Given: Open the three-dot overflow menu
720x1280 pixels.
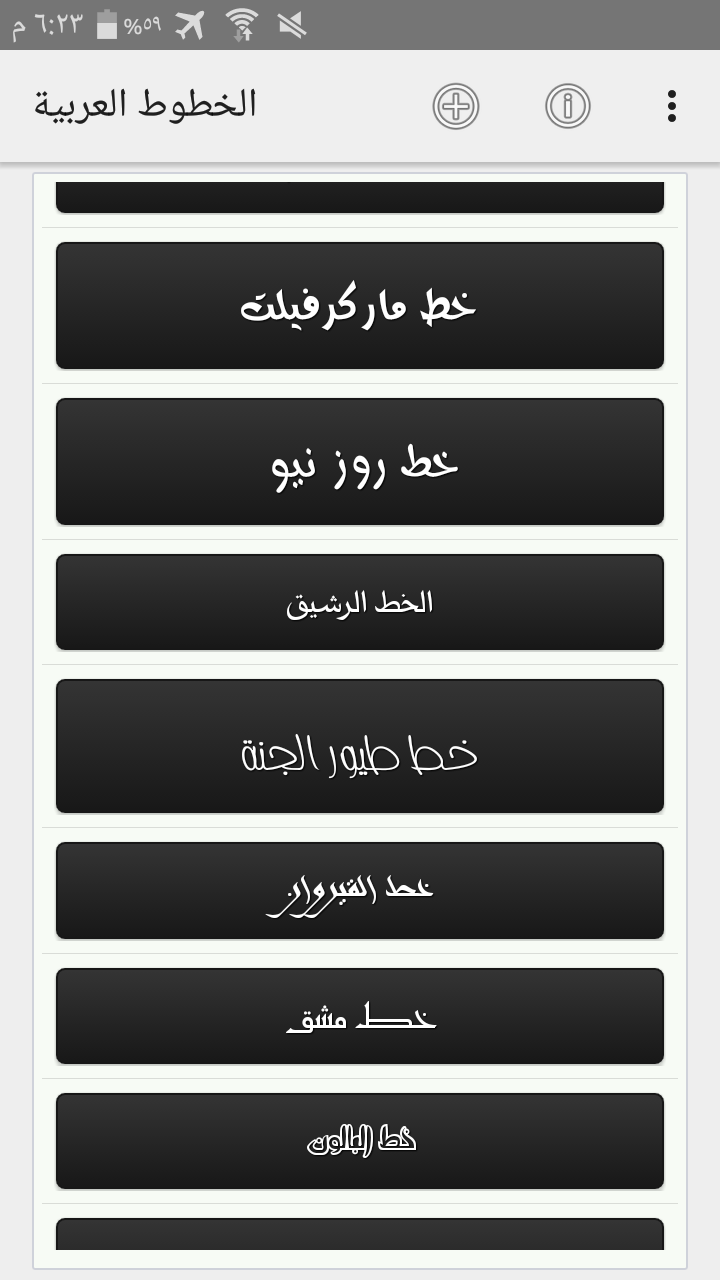Looking at the screenshot, I should 672,105.
